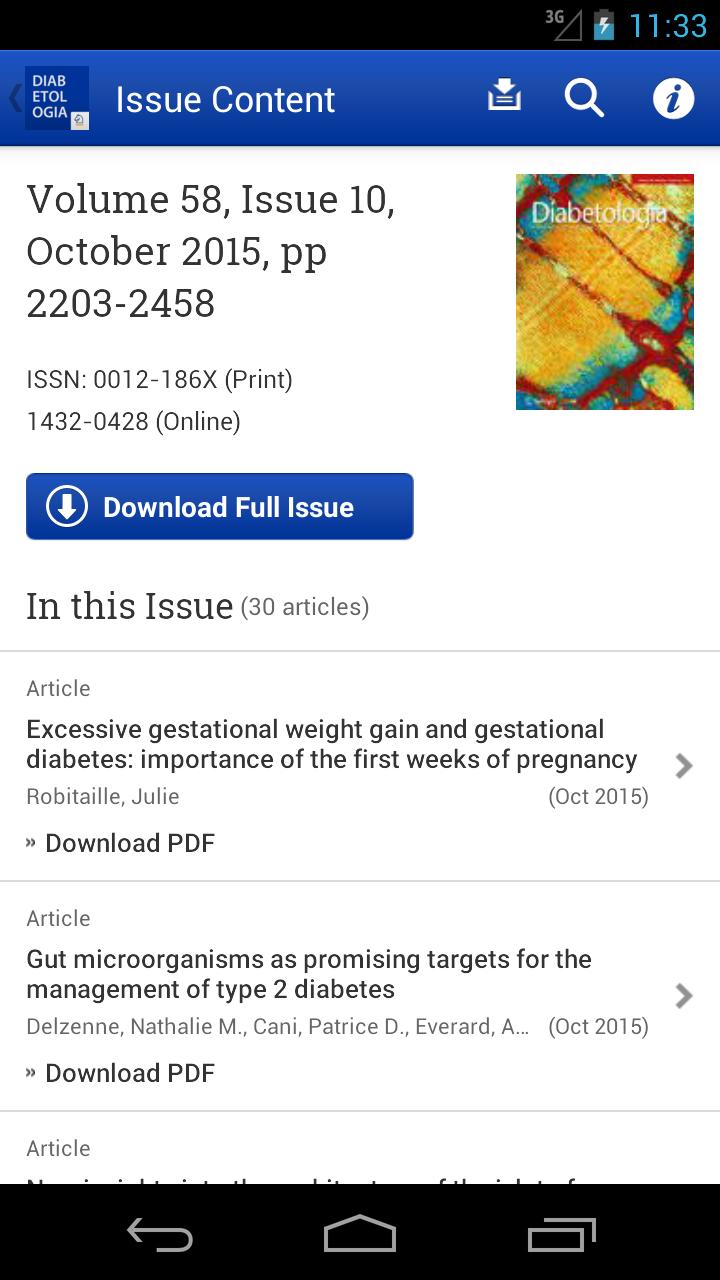The width and height of the screenshot is (720, 1280).
Task: Download PDF of the Gut microorganisms article
Action: point(130,1073)
